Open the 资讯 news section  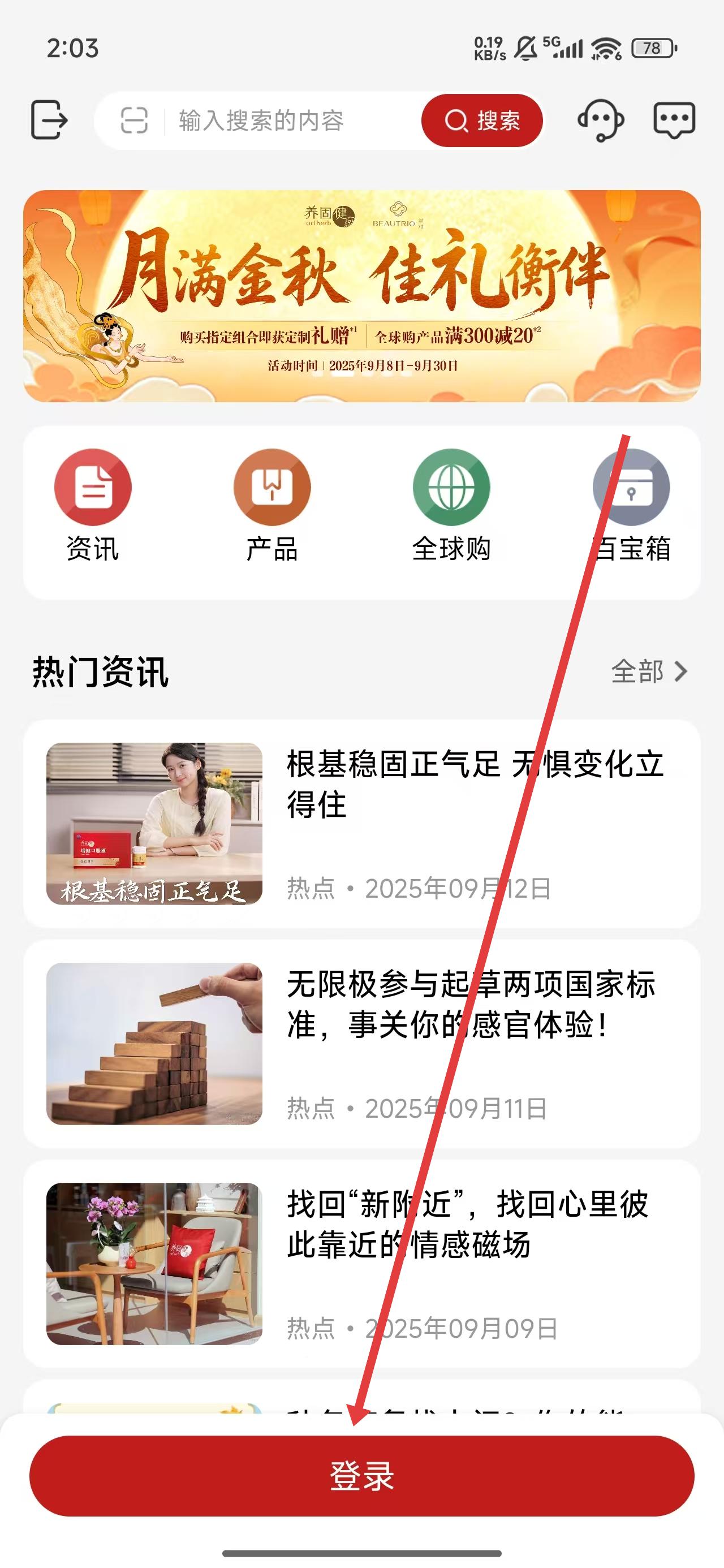93,505
